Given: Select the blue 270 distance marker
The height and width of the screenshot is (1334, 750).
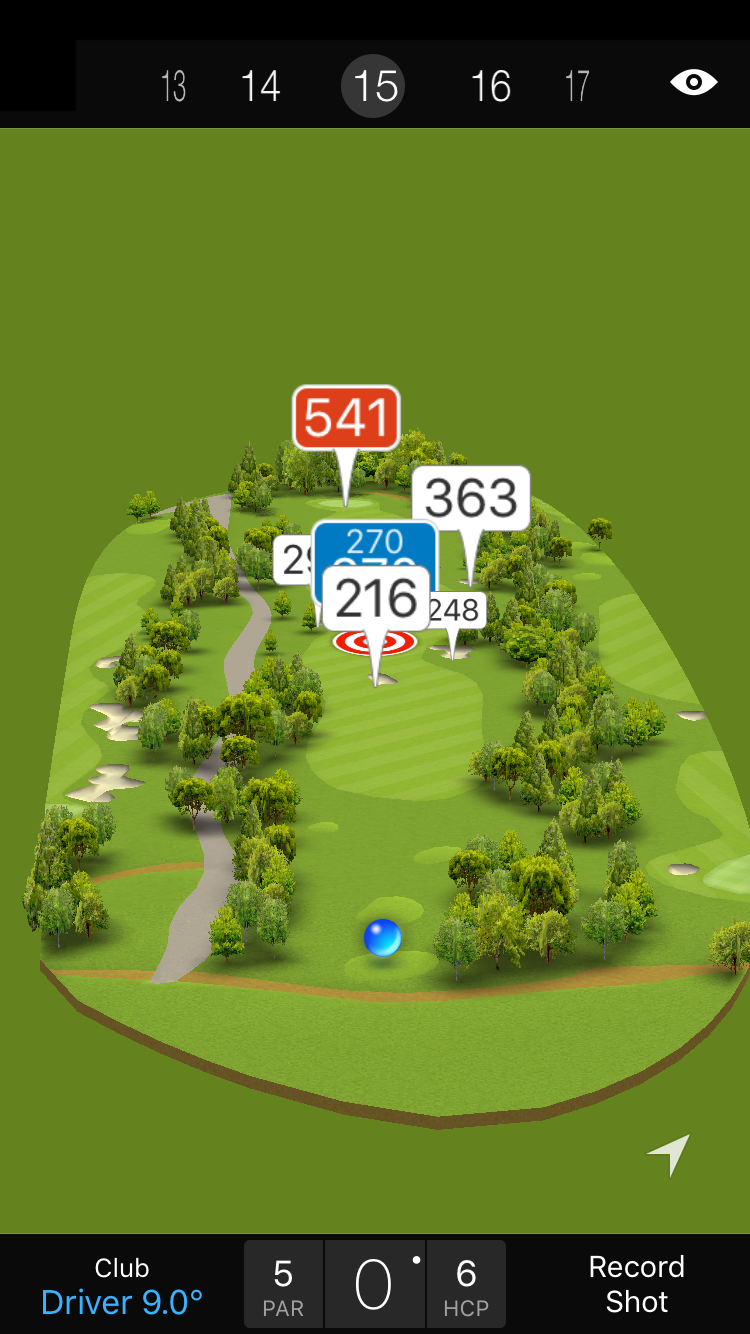Looking at the screenshot, I should (375, 541).
